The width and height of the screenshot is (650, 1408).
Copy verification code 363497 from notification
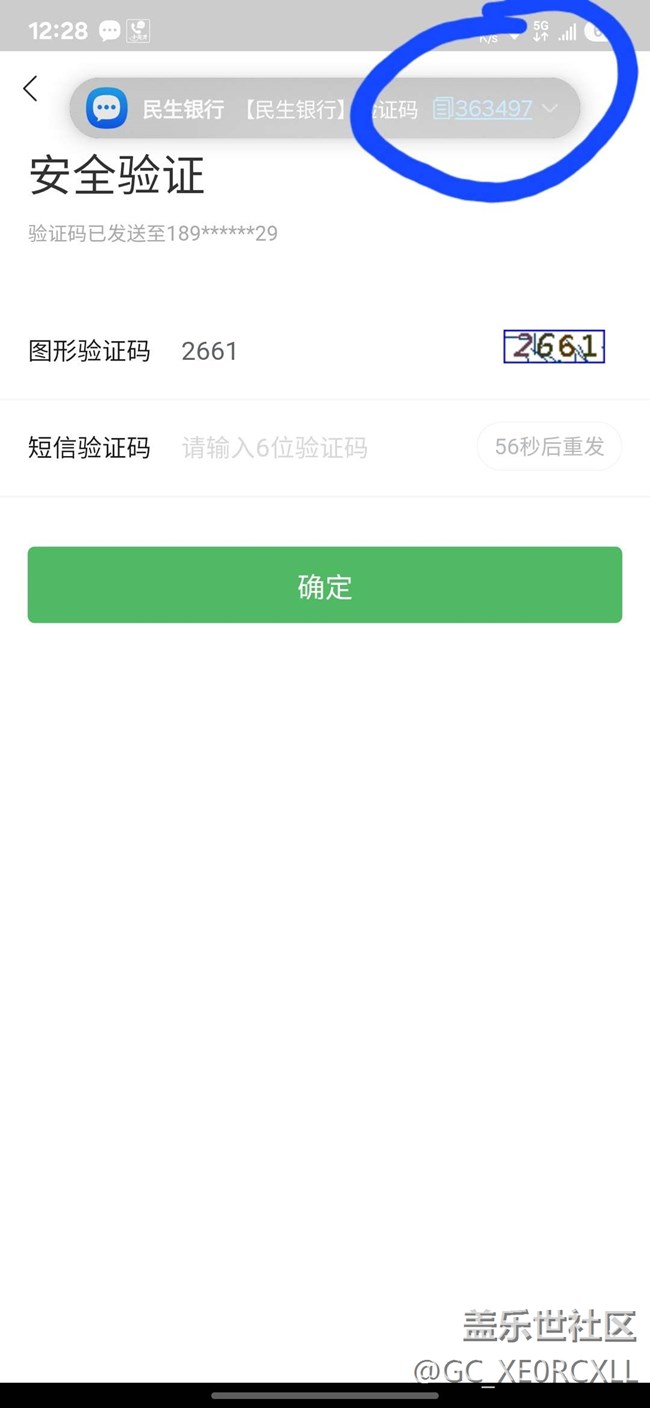point(483,109)
